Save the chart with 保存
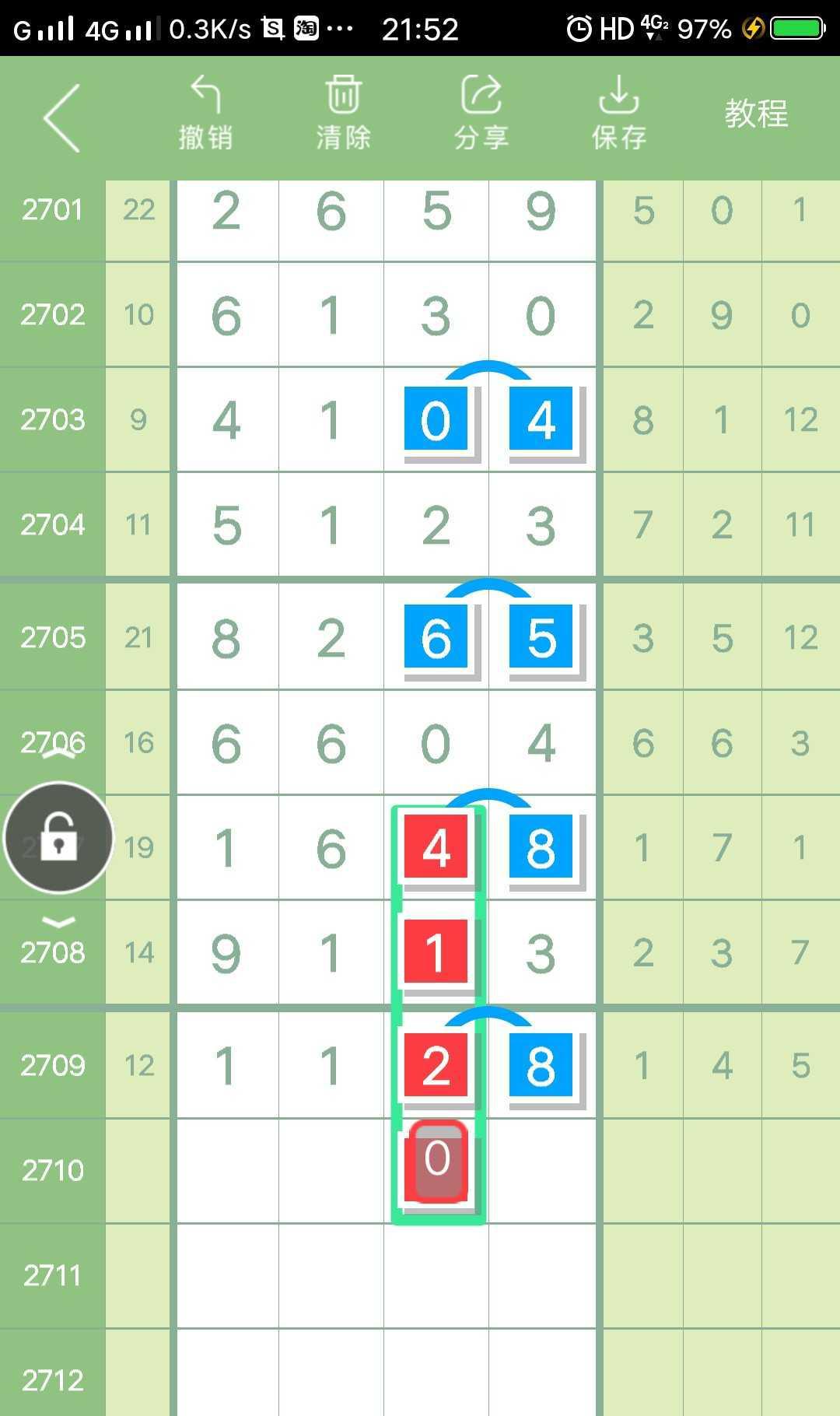Viewport: 840px width, 1416px height. pyautogui.click(x=618, y=113)
